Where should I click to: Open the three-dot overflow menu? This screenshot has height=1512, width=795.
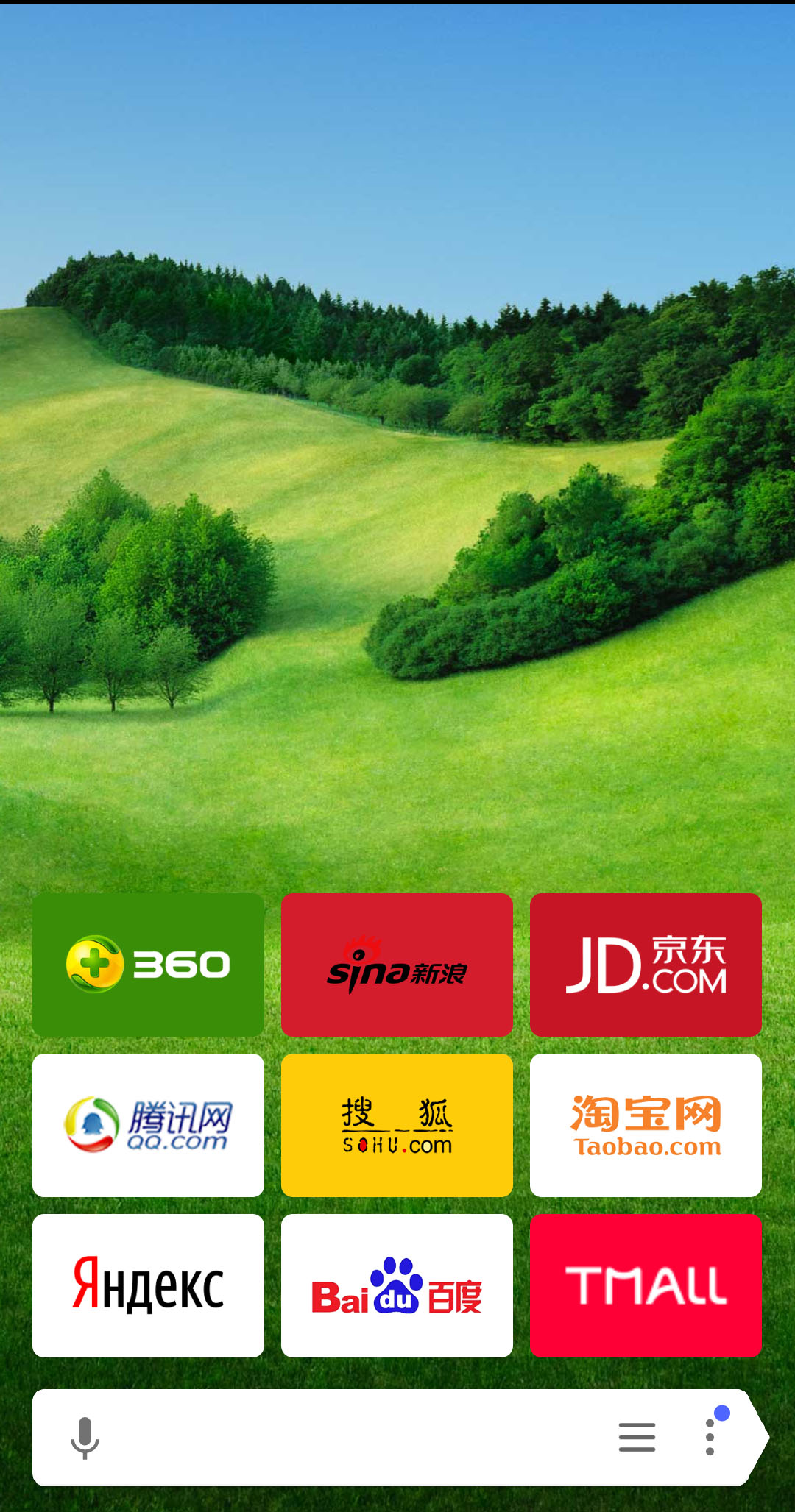[x=710, y=1437]
